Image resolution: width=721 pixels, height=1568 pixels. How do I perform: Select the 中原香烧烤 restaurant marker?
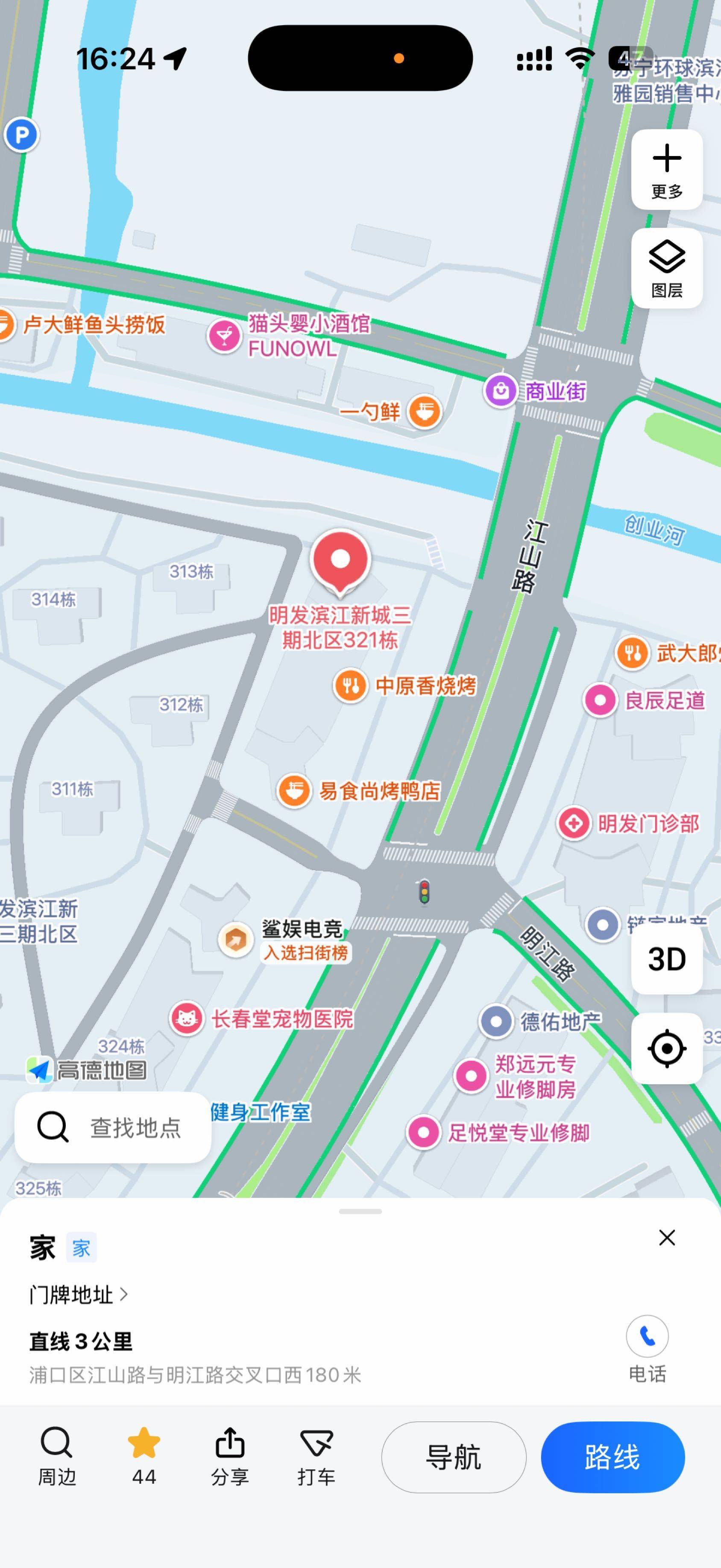(350, 685)
